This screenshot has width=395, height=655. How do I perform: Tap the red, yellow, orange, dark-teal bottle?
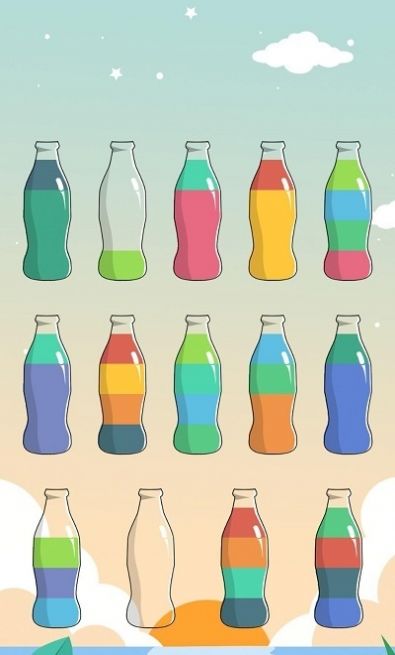(122, 384)
